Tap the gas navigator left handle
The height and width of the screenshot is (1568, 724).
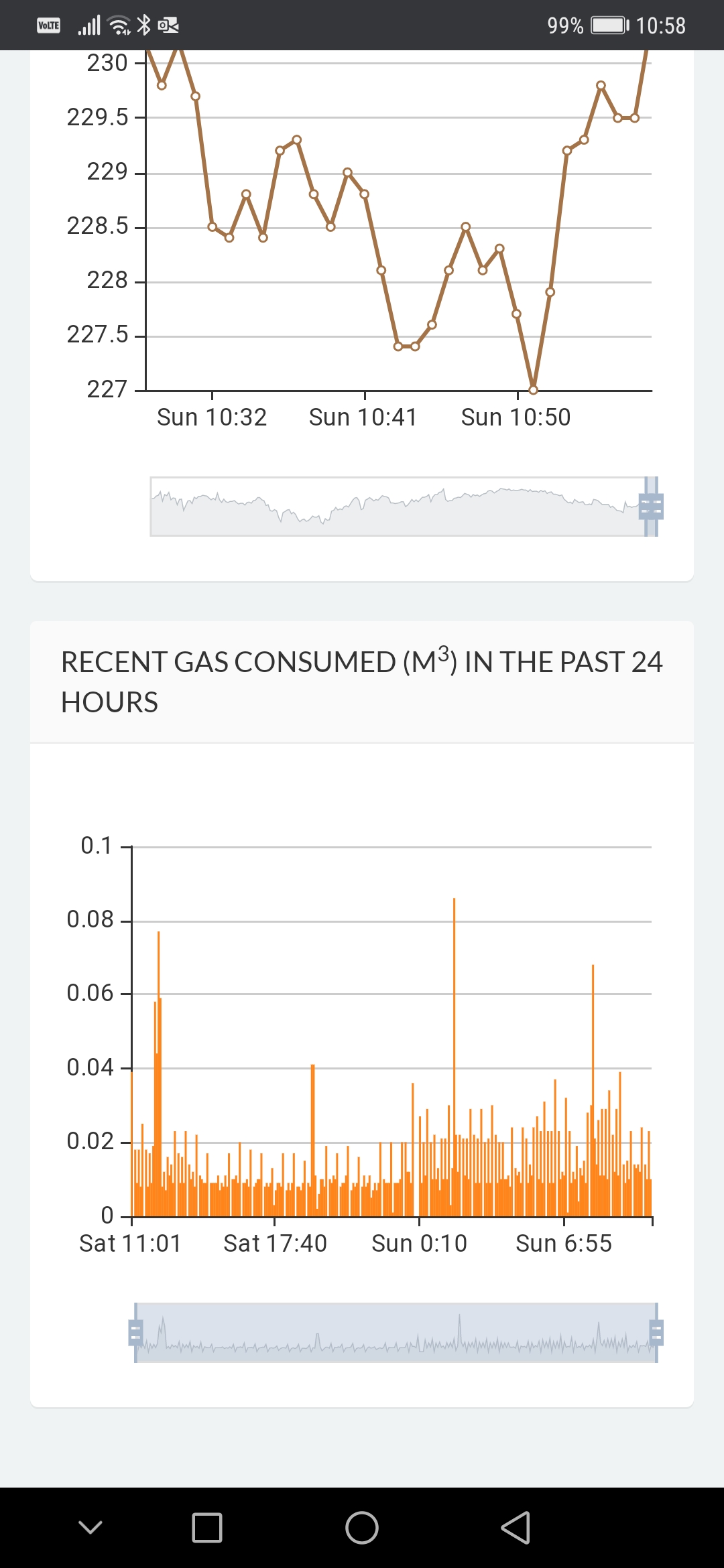pyautogui.click(x=135, y=1333)
